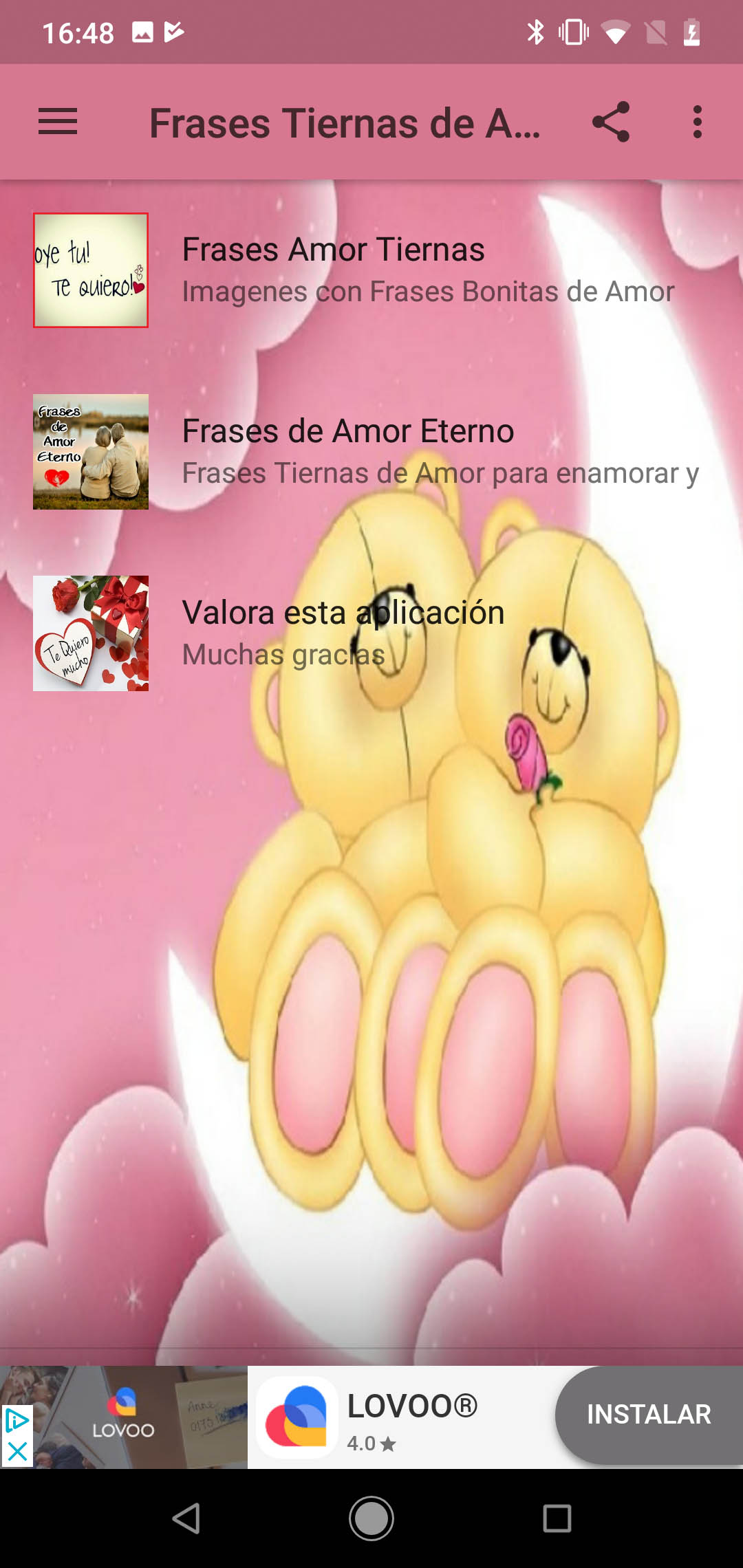
Task: Share this app
Action: point(611,122)
